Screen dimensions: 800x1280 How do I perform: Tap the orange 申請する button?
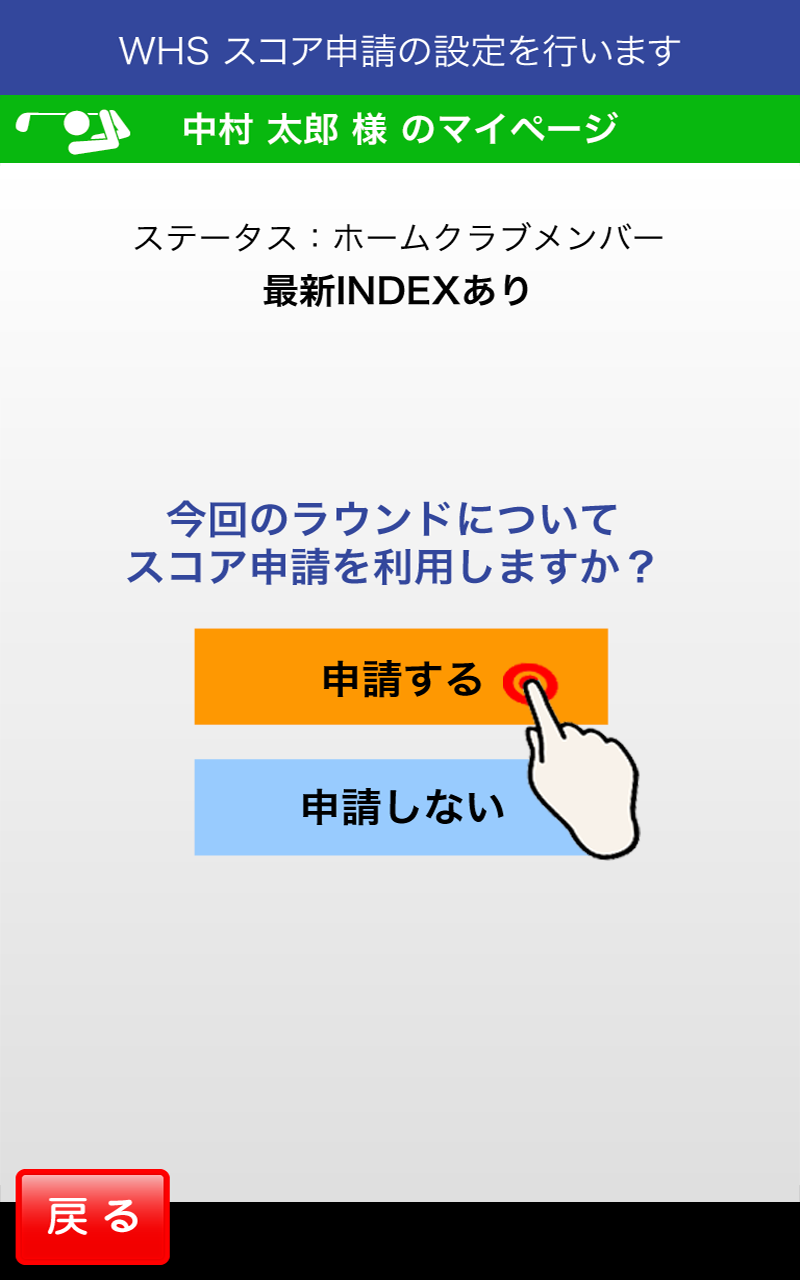(x=400, y=677)
